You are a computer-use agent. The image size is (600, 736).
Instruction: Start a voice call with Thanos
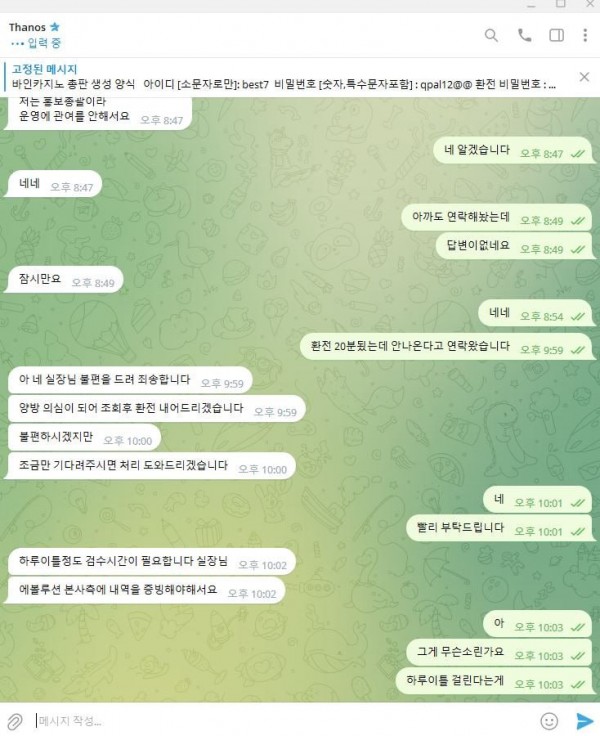tap(524, 35)
